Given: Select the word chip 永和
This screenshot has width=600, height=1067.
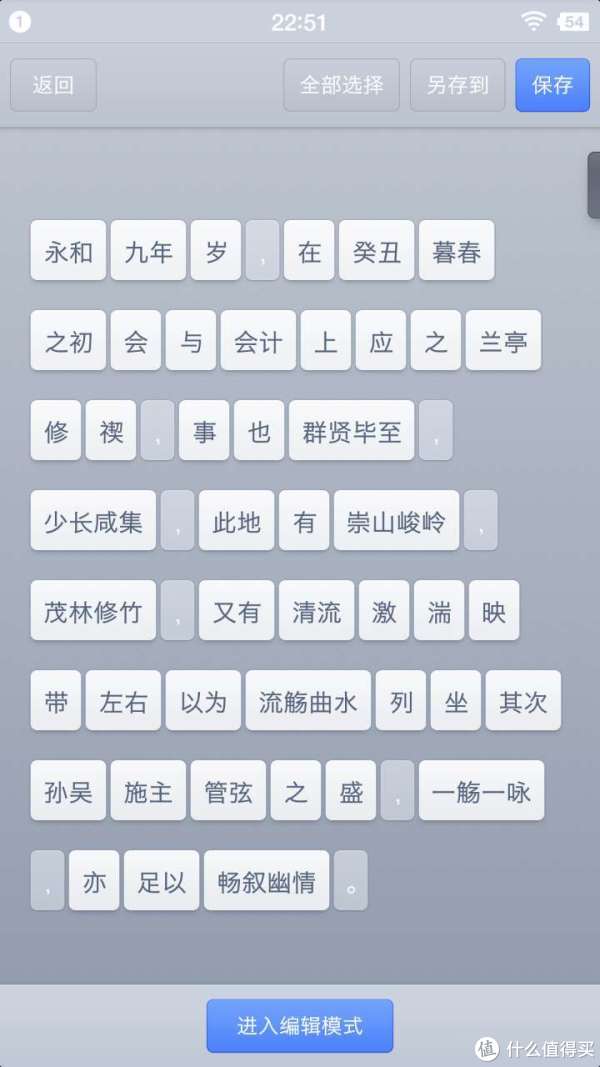Looking at the screenshot, I should pyautogui.click(x=68, y=251).
